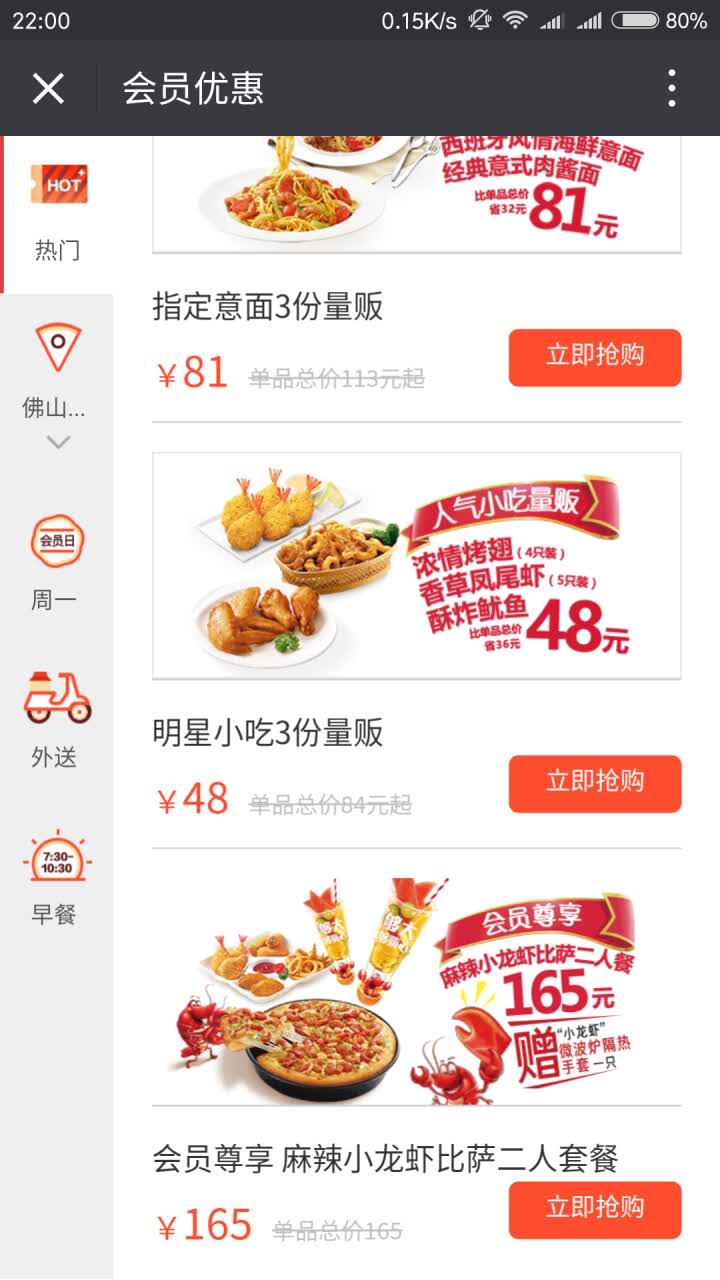Switch to the 早餐 category
Screen dimensions: 720x1280
pos(56,876)
